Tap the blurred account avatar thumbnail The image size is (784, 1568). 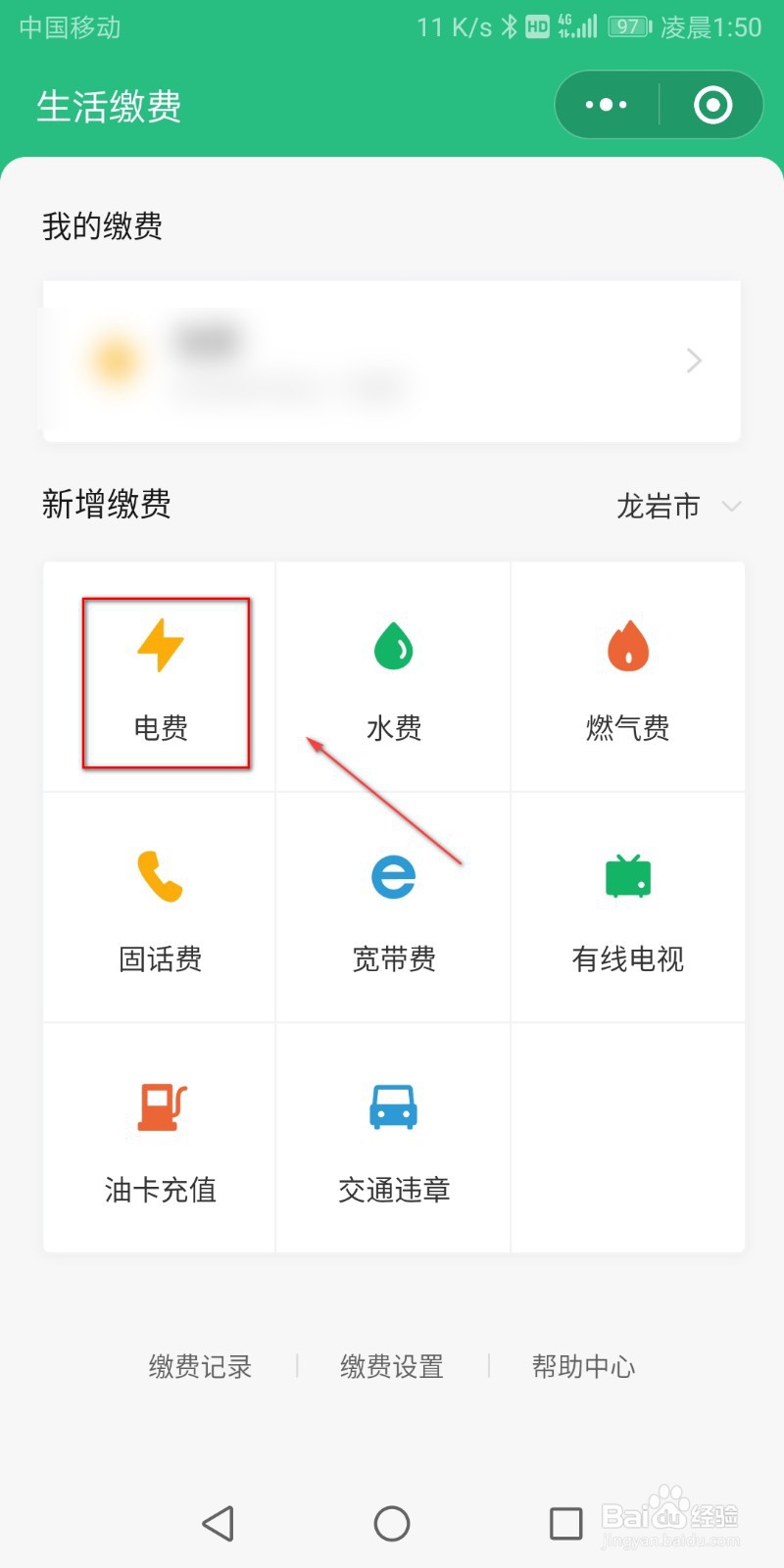click(x=116, y=361)
